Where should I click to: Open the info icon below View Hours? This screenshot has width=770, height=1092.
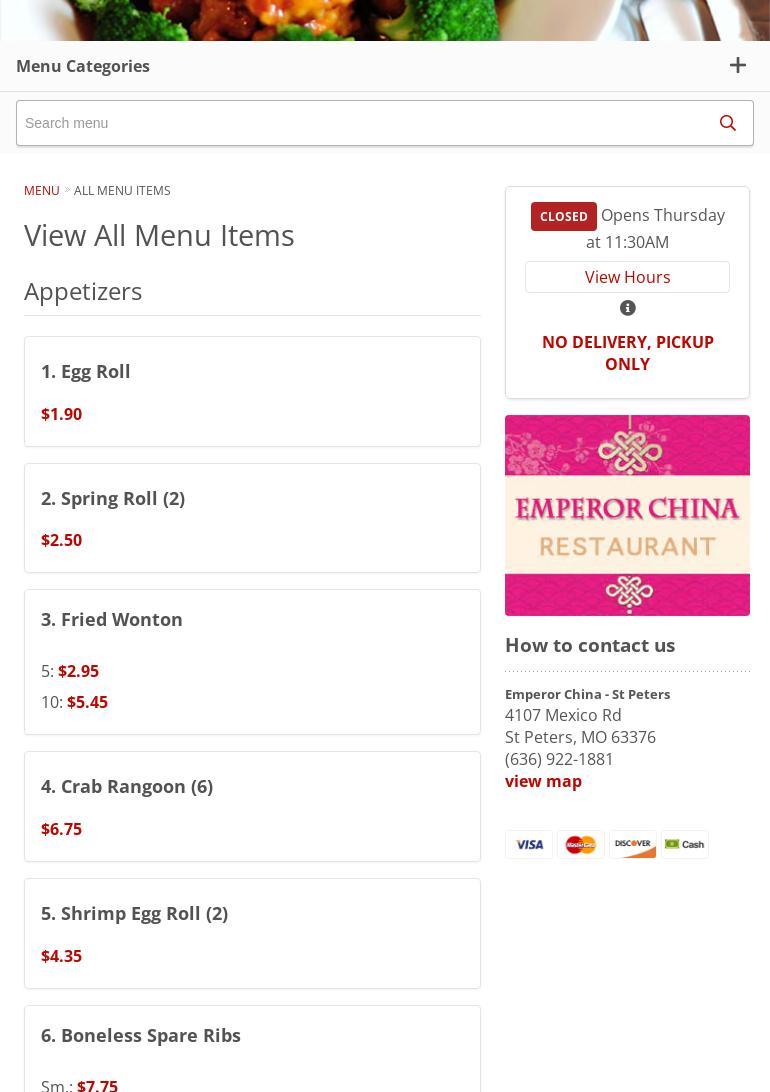tap(627, 308)
